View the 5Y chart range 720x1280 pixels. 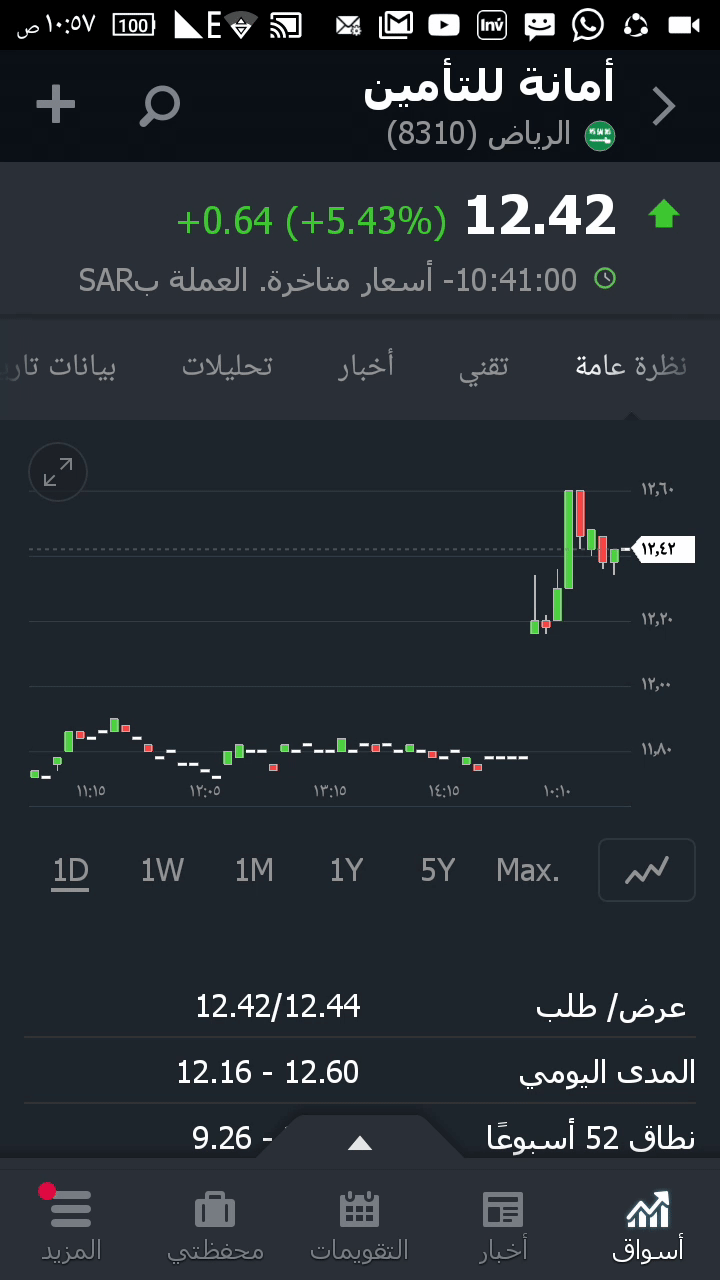[x=438, y=871]
